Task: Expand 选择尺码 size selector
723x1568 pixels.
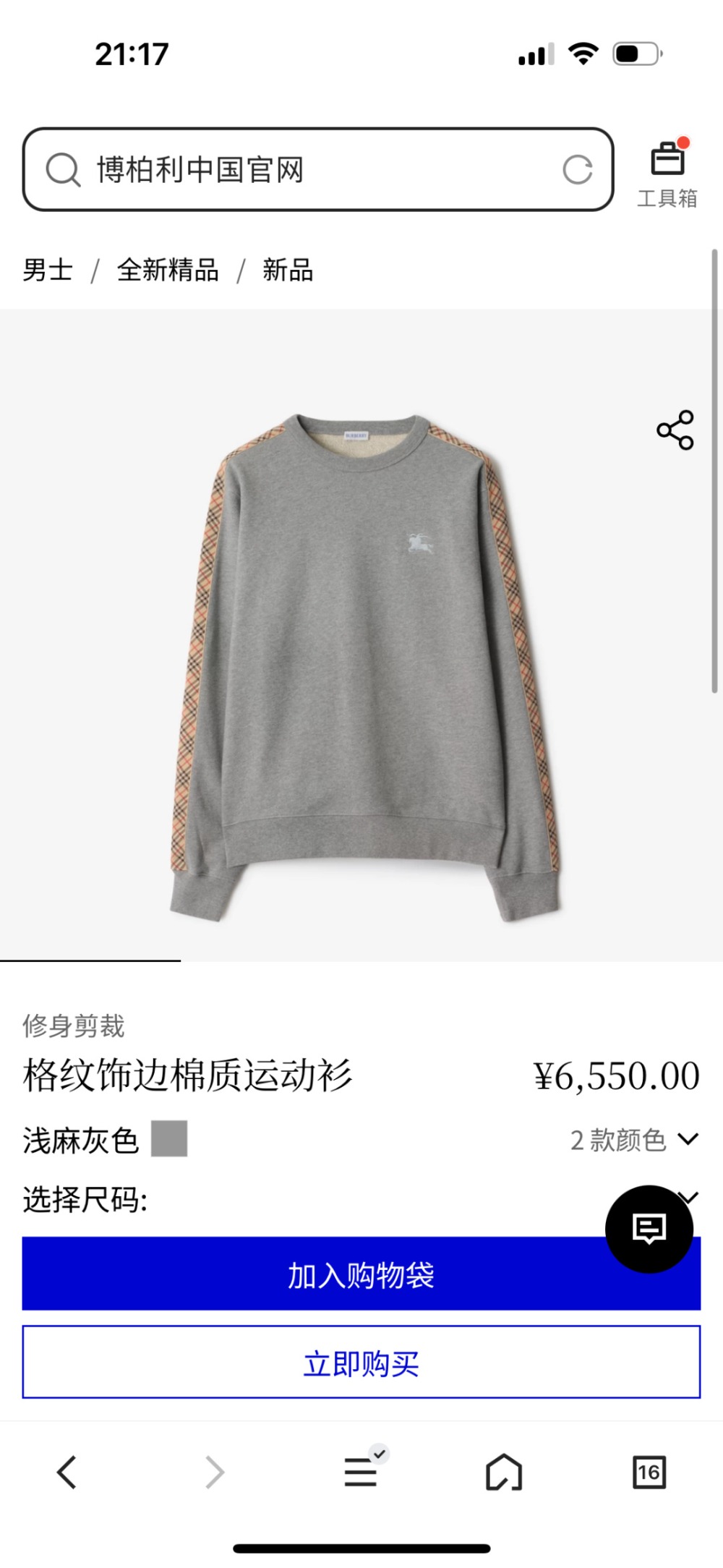Action: (x=289, y=1199)
